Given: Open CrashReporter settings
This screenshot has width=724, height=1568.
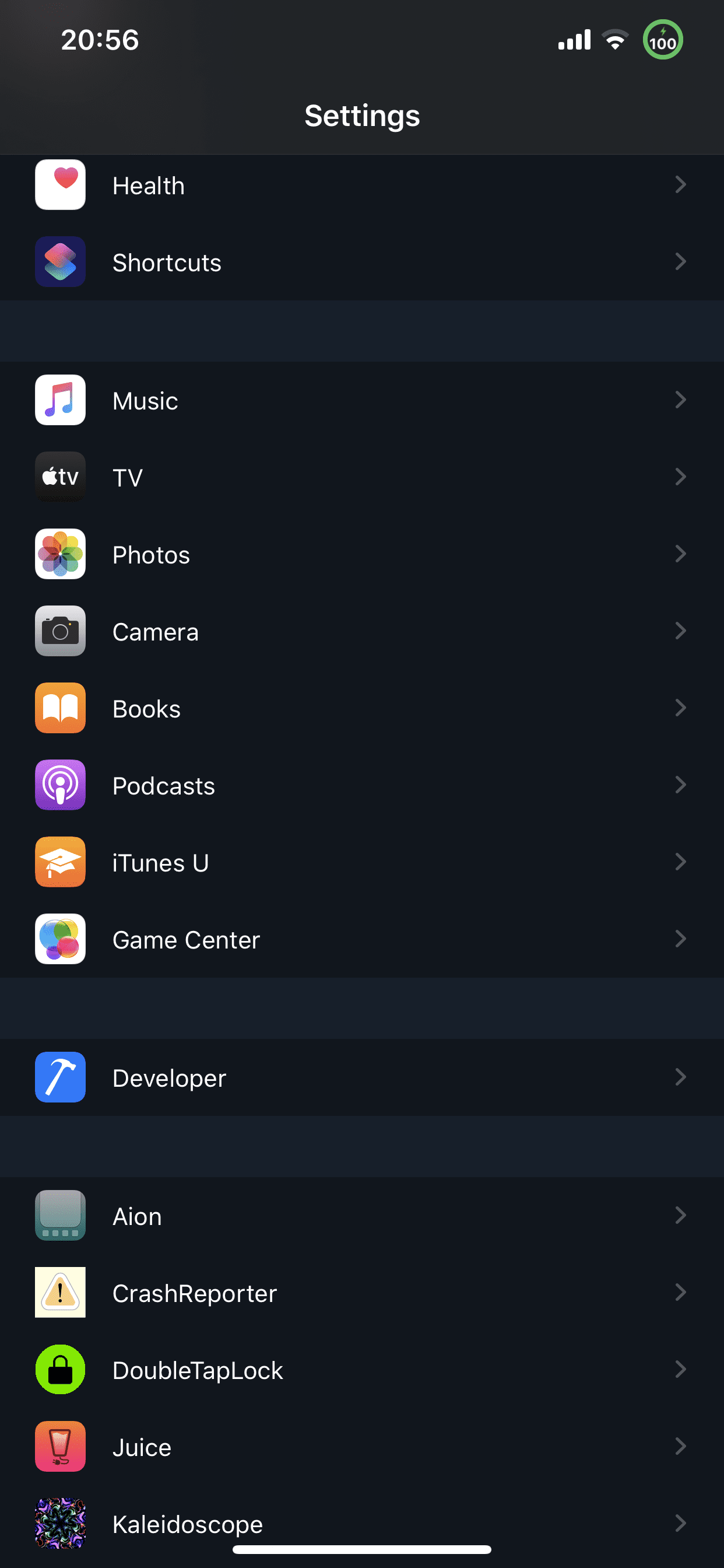Looking at the screenshot, I should (x=362, y=1292).
